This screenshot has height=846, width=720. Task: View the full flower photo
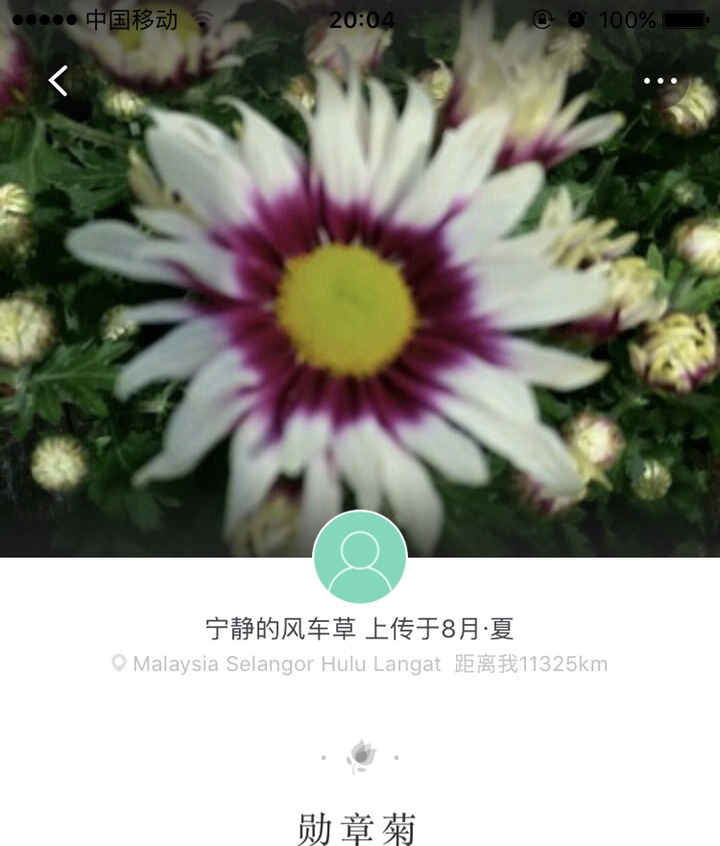[360, 300]
